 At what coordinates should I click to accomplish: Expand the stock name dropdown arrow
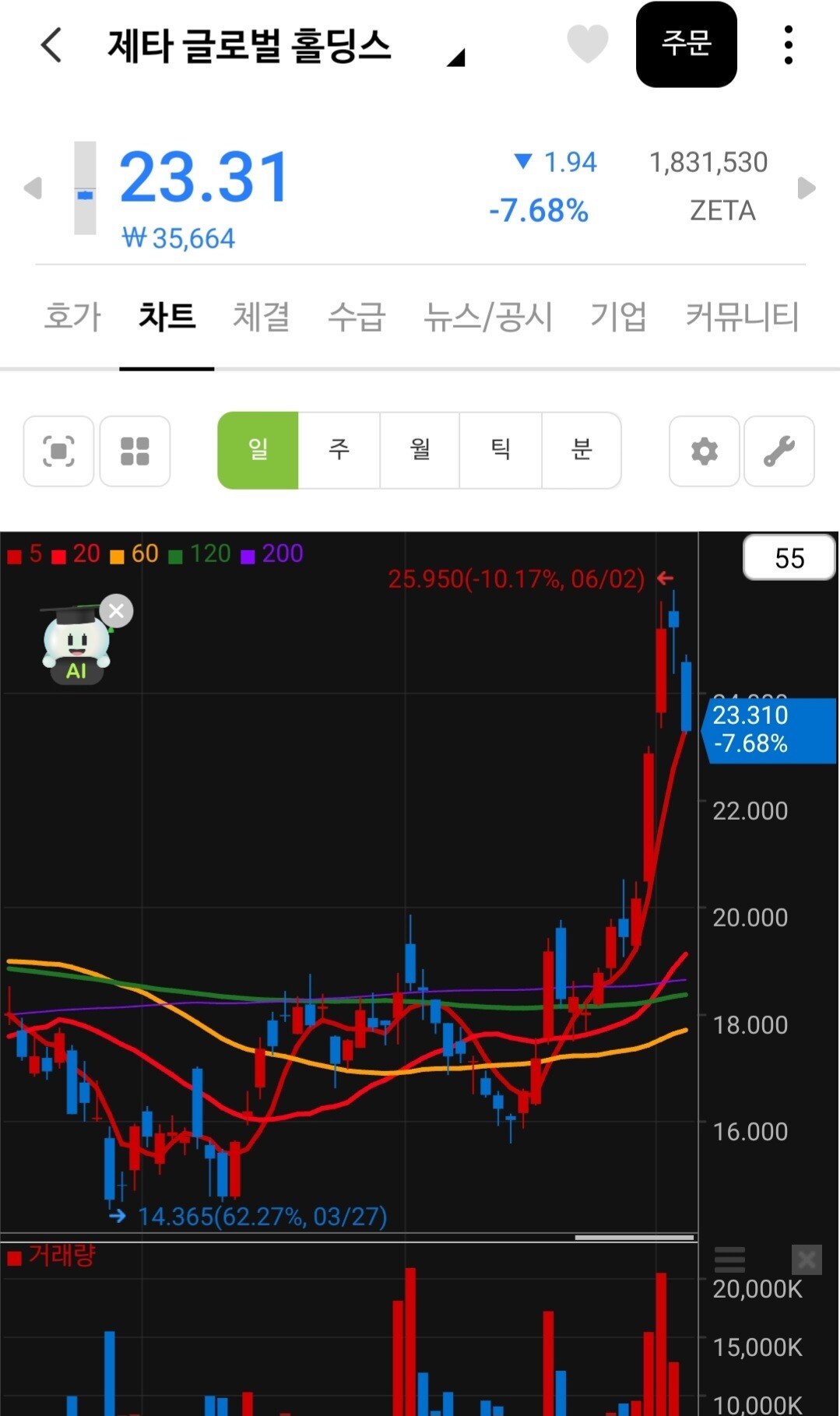(456, 58)
